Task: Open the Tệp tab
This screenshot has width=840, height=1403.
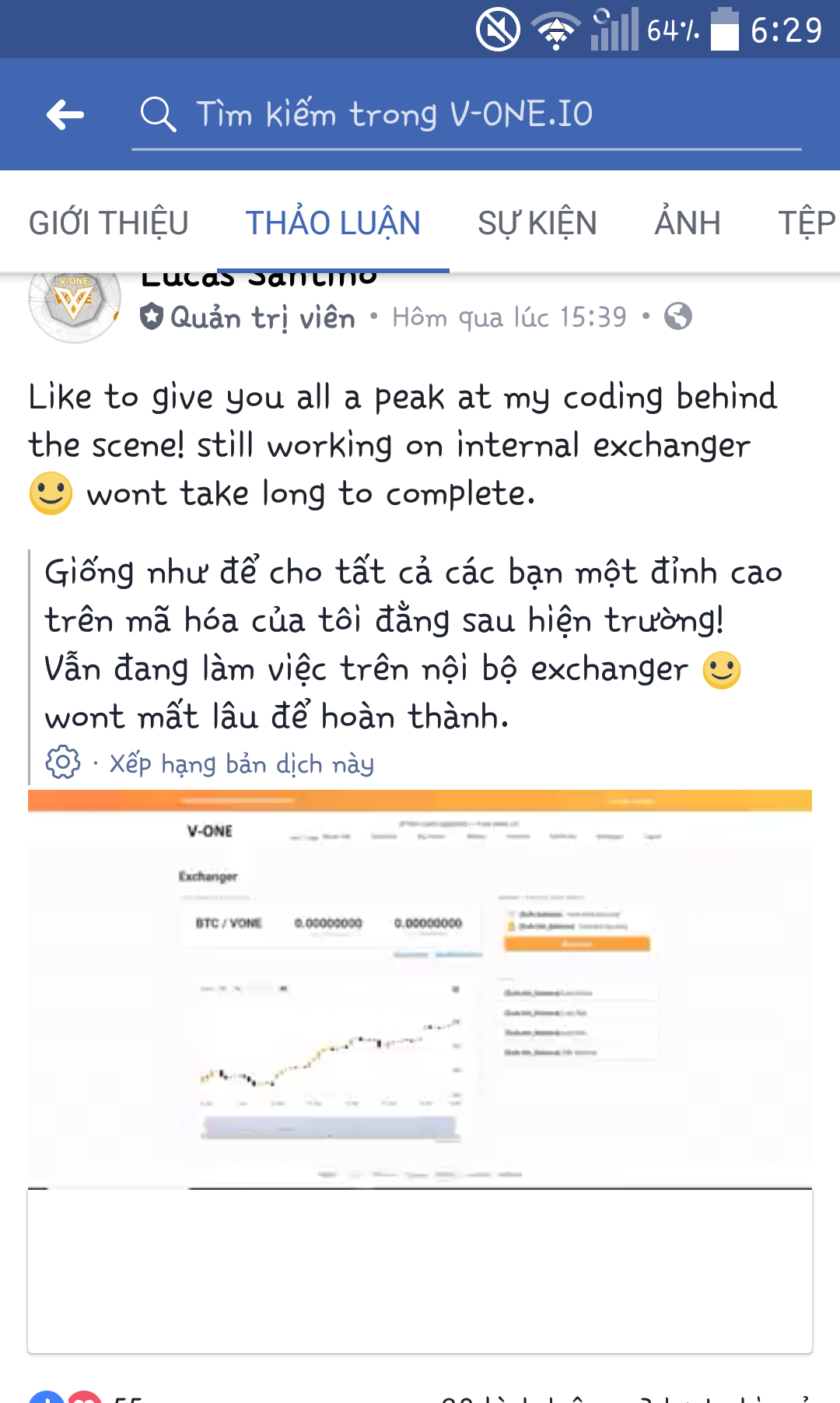Action: coord(806,223)
